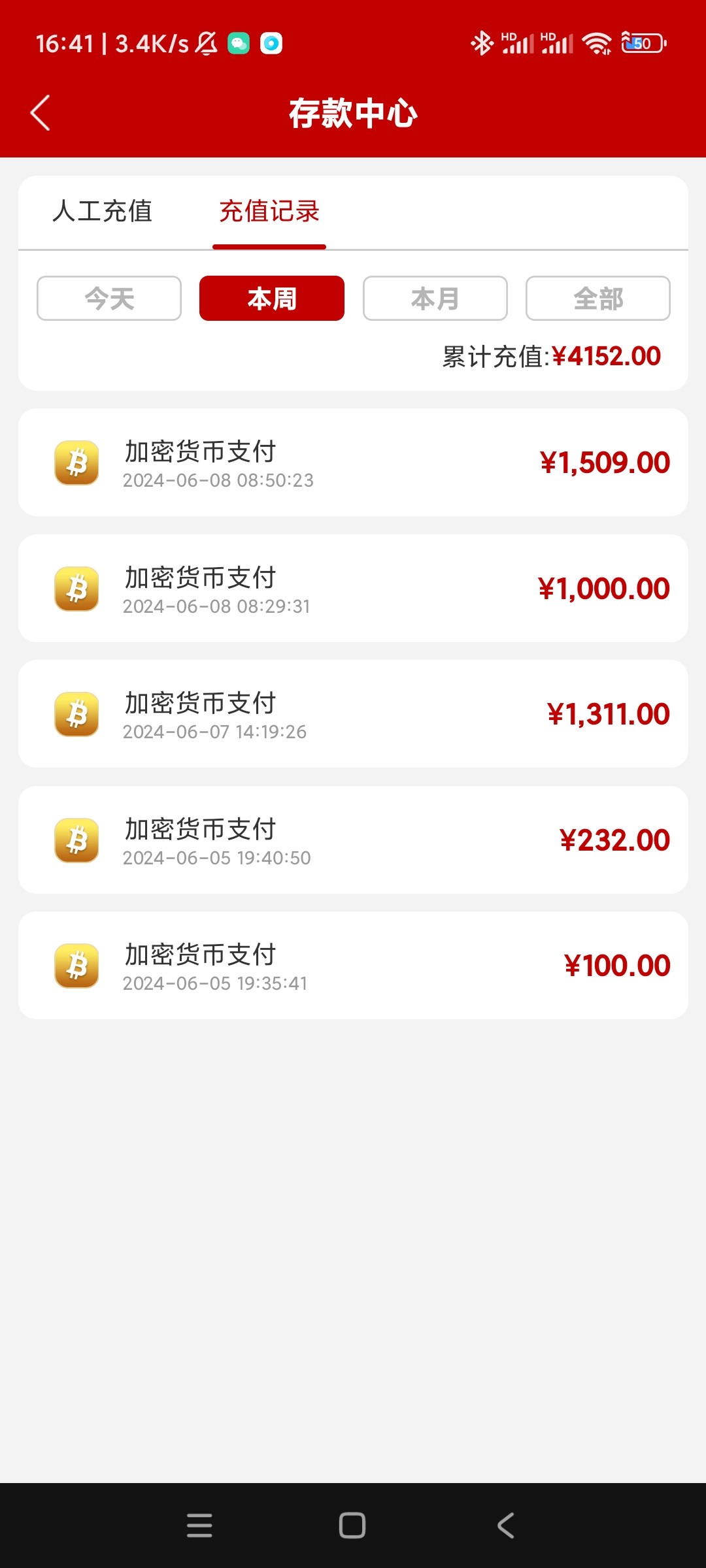The height and width of the screenshot is (1568, 706).
Task: Select the 本月 filter option
Action: click(x=434, y=298)
